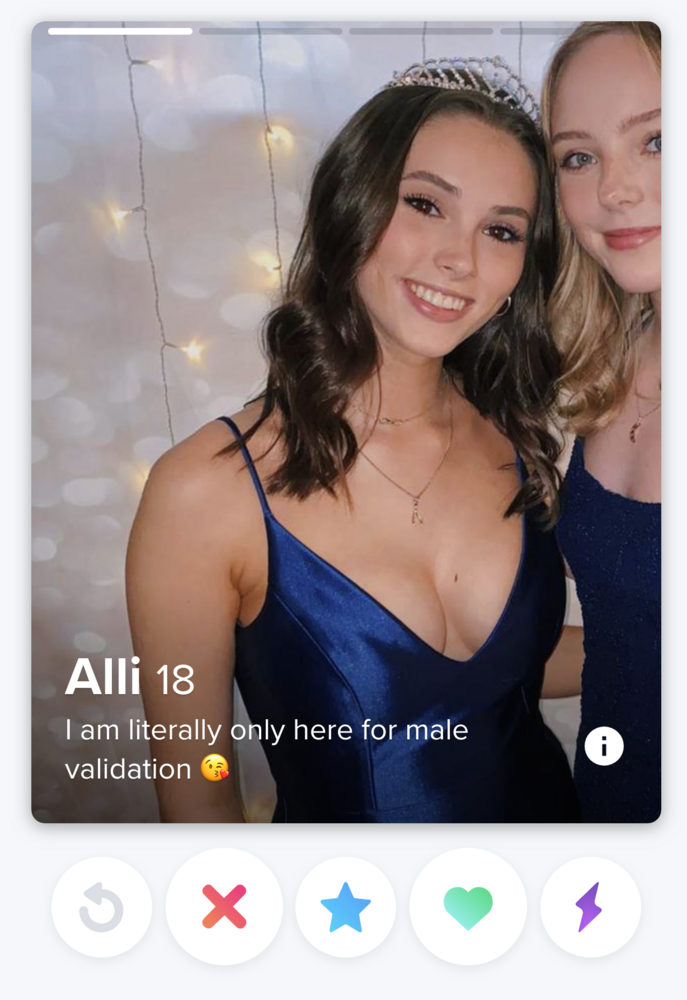Like Alli with the green heart
Screen dimensions: 687x1000
[468, 907]
